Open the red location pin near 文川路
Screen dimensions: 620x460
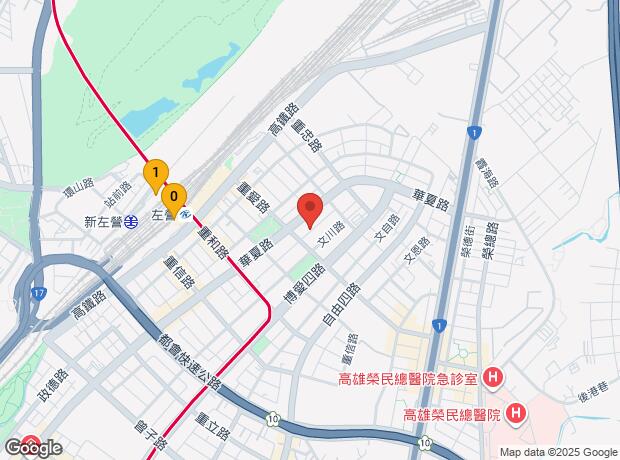pyautogui.click(x=310, y=210)
